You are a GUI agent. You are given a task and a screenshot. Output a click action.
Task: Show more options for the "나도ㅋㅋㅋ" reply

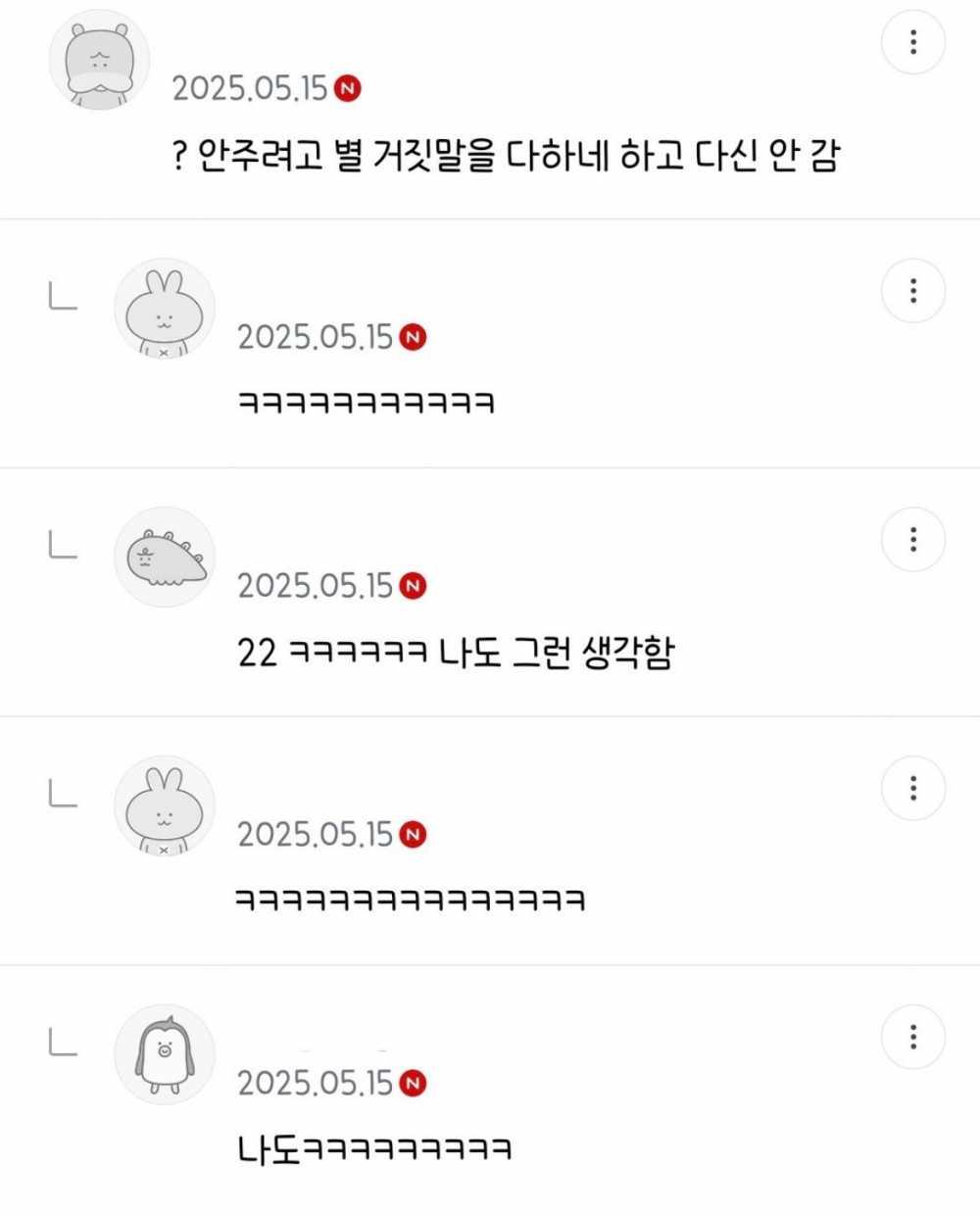coord(913,1037)
